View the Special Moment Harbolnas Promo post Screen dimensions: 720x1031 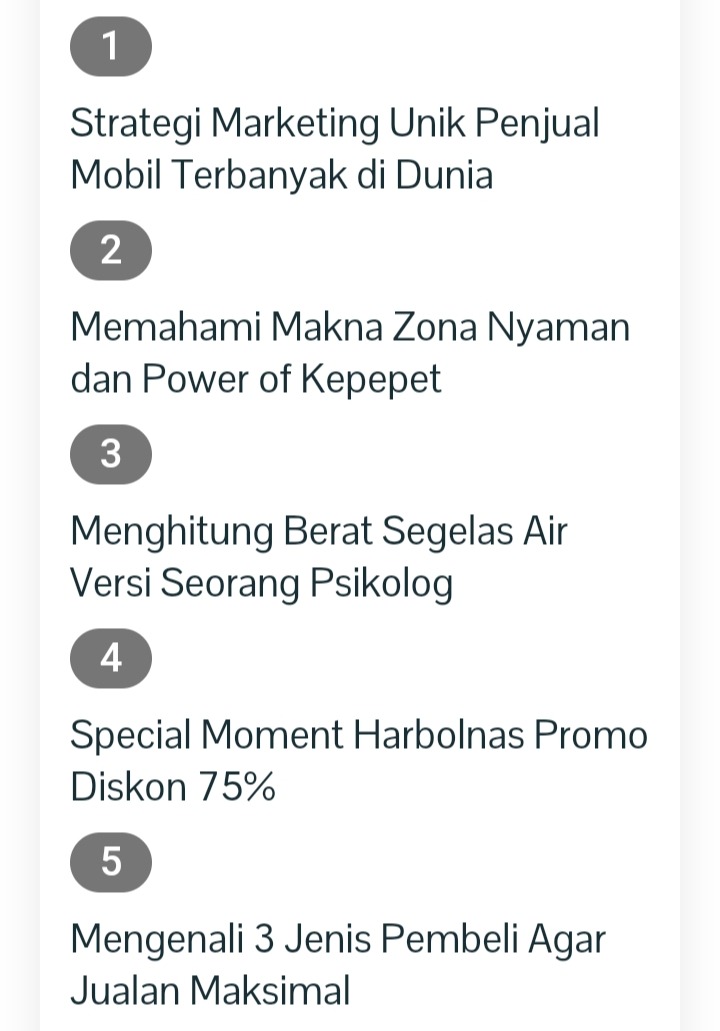point(358,761)
